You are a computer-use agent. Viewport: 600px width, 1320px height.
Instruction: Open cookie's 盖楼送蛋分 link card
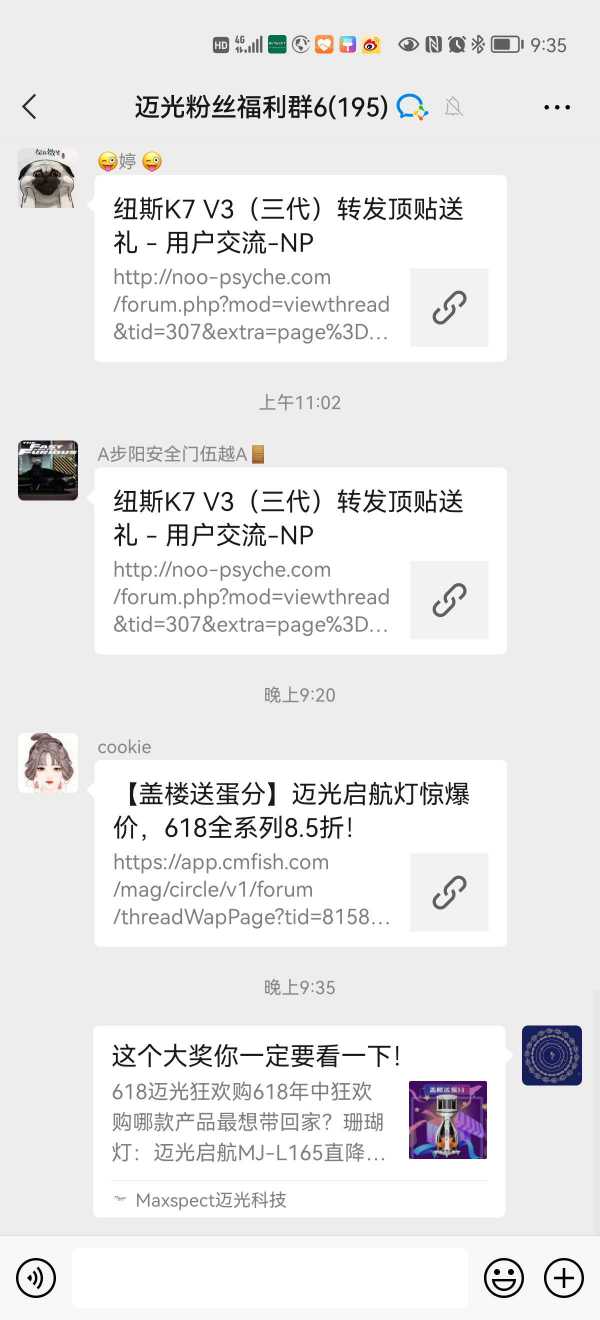tap(300, 853)
